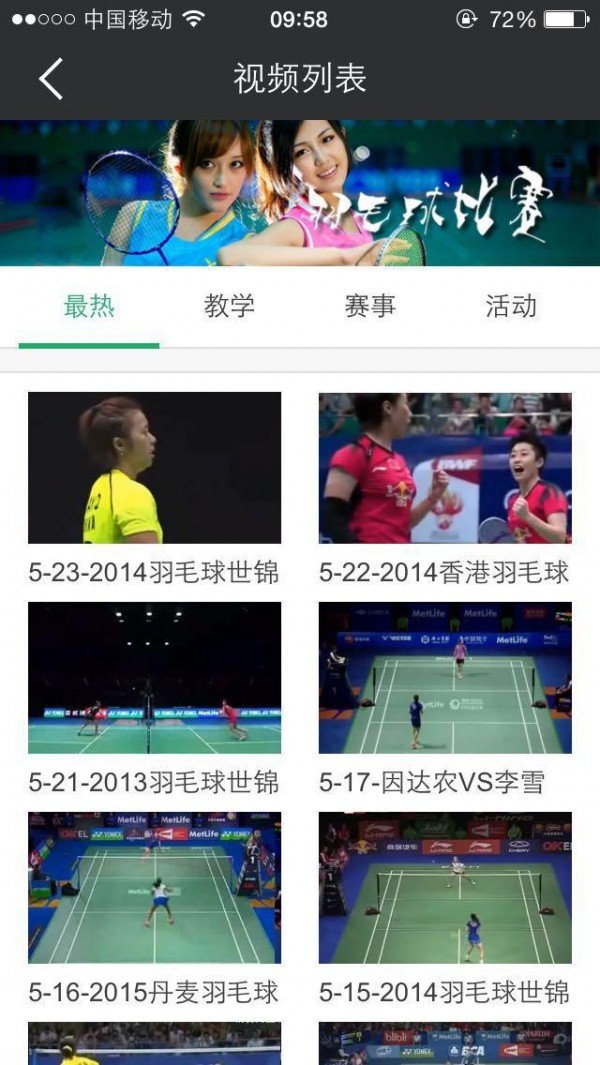This screenshot has width=600, height=1065.
Task: Open the 羽毛球比赛 banner
Action: (x=300, y=193)
